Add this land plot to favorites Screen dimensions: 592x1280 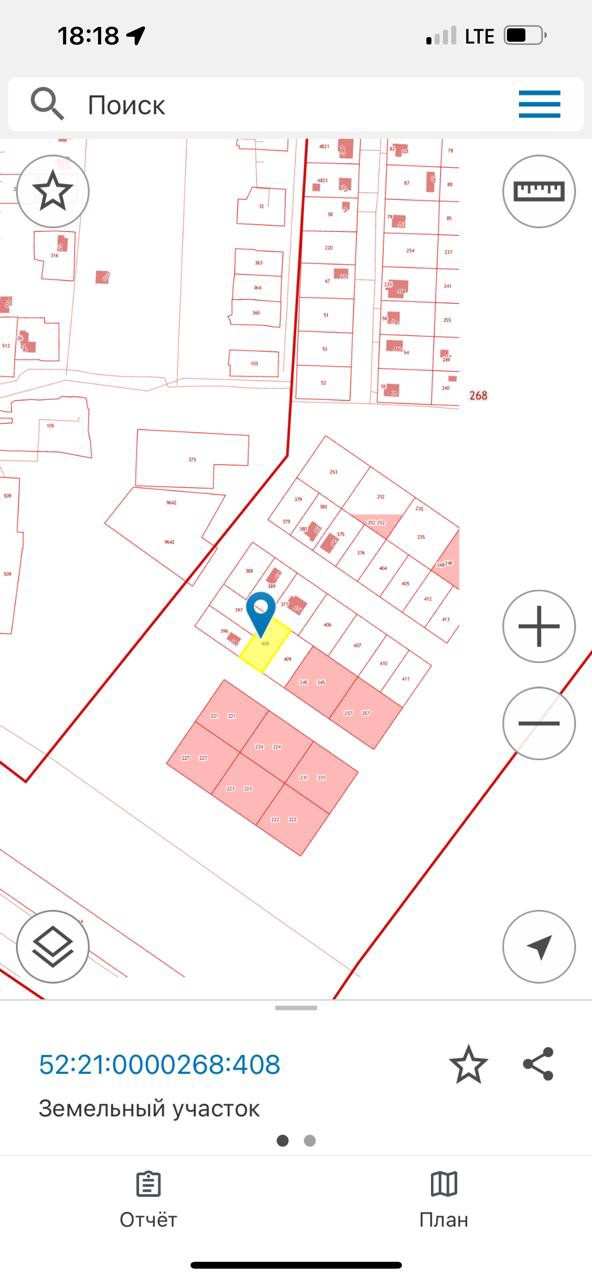point(468,1065)
